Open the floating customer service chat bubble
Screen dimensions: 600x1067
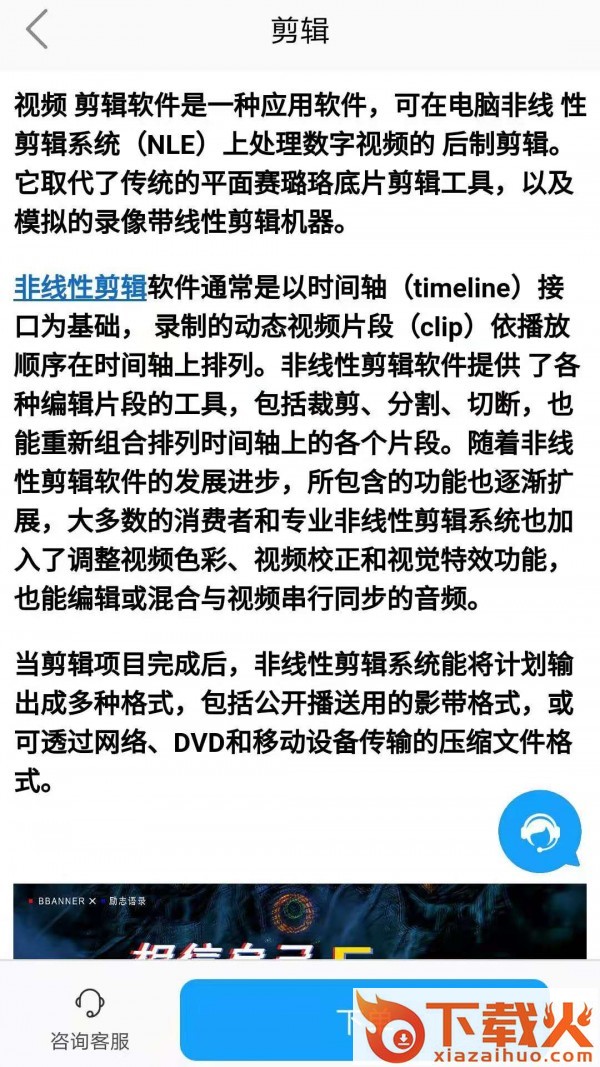tap(540, 829)
